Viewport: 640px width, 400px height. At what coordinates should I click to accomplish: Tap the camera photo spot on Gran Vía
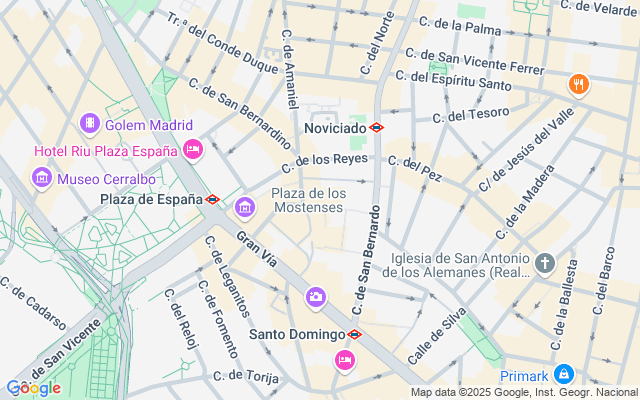click(316, 297)
